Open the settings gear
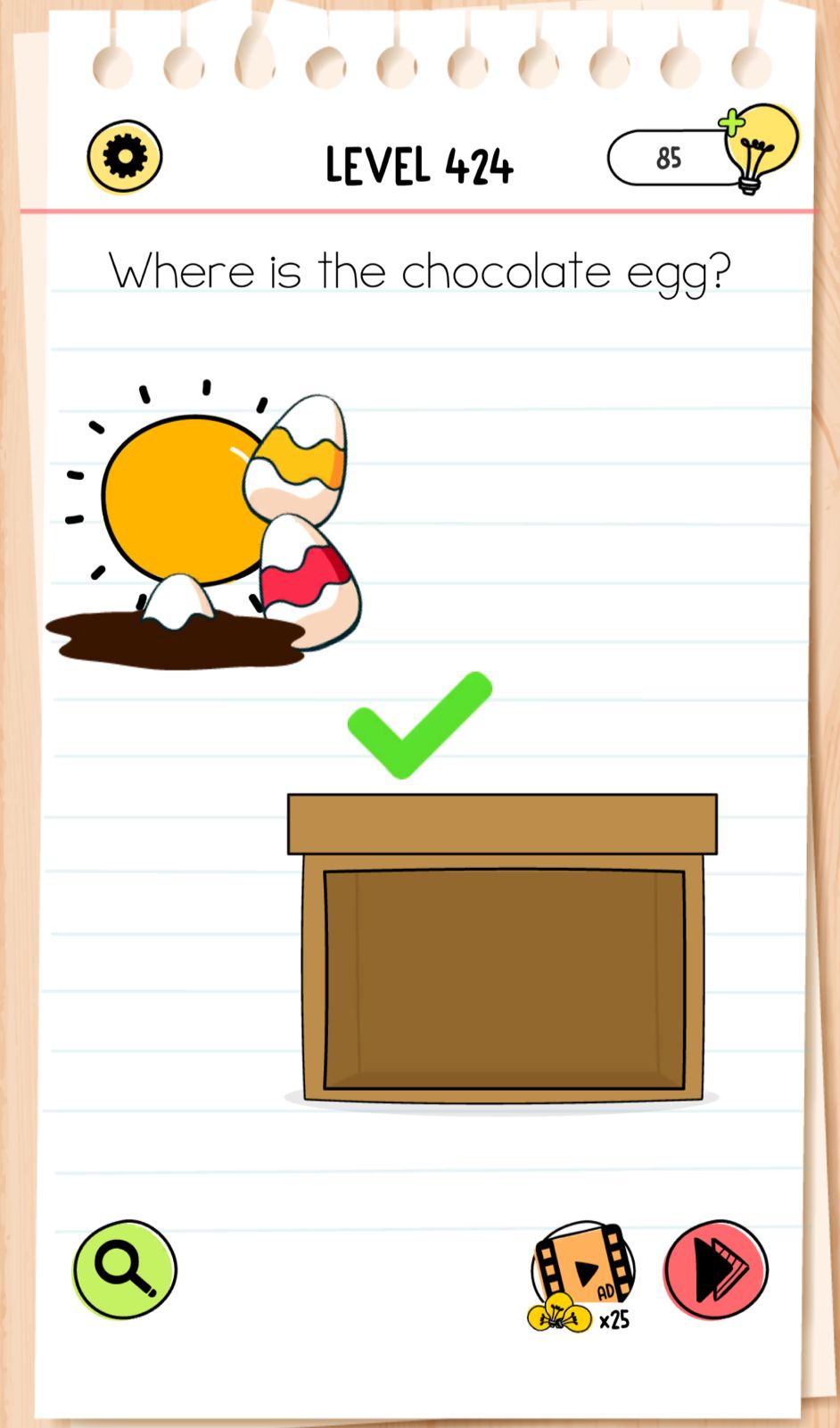The image size is (840, 1428). pyautogui.click(x=125, y=157)
